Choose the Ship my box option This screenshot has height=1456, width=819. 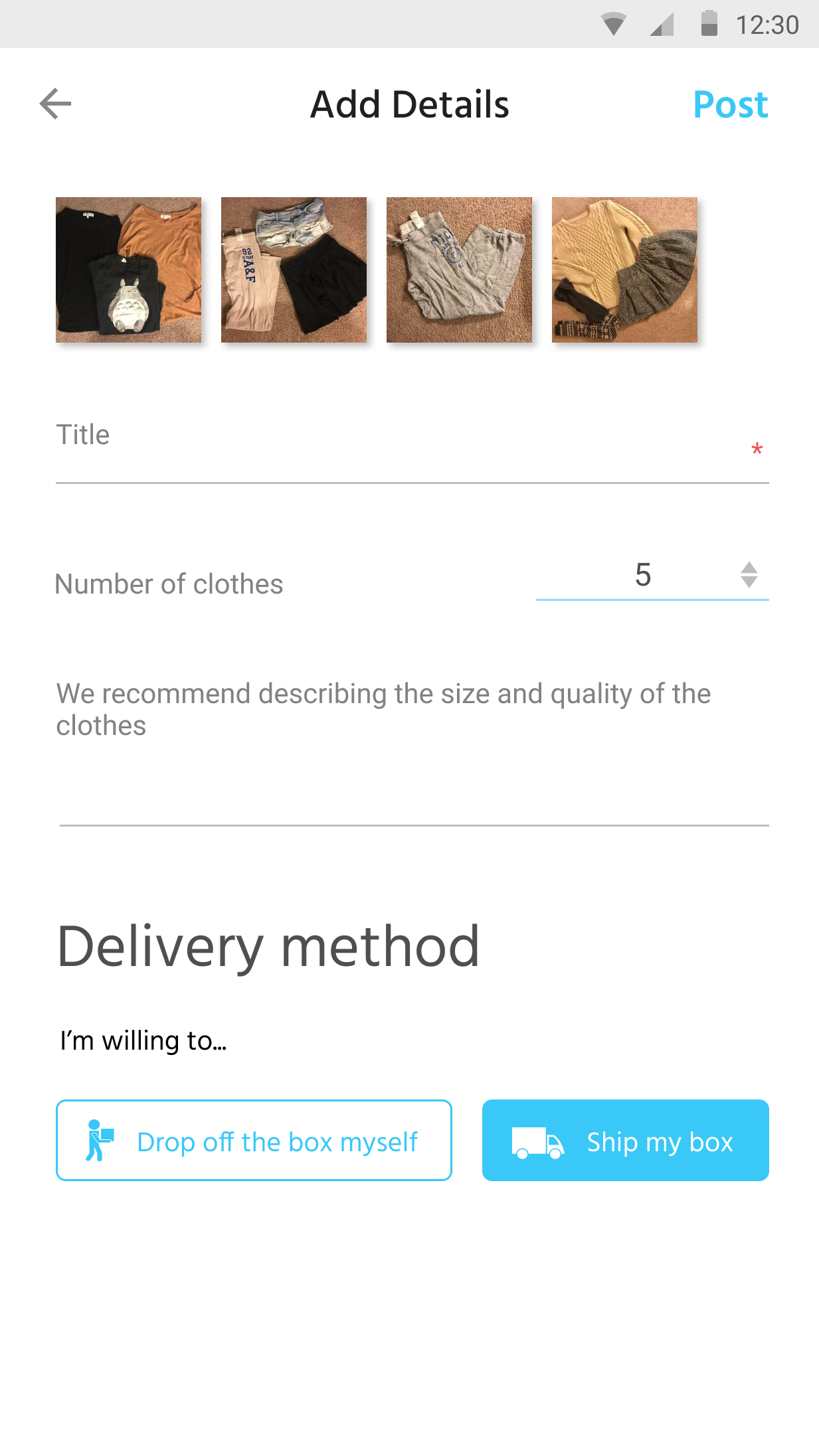[626, 1140]
